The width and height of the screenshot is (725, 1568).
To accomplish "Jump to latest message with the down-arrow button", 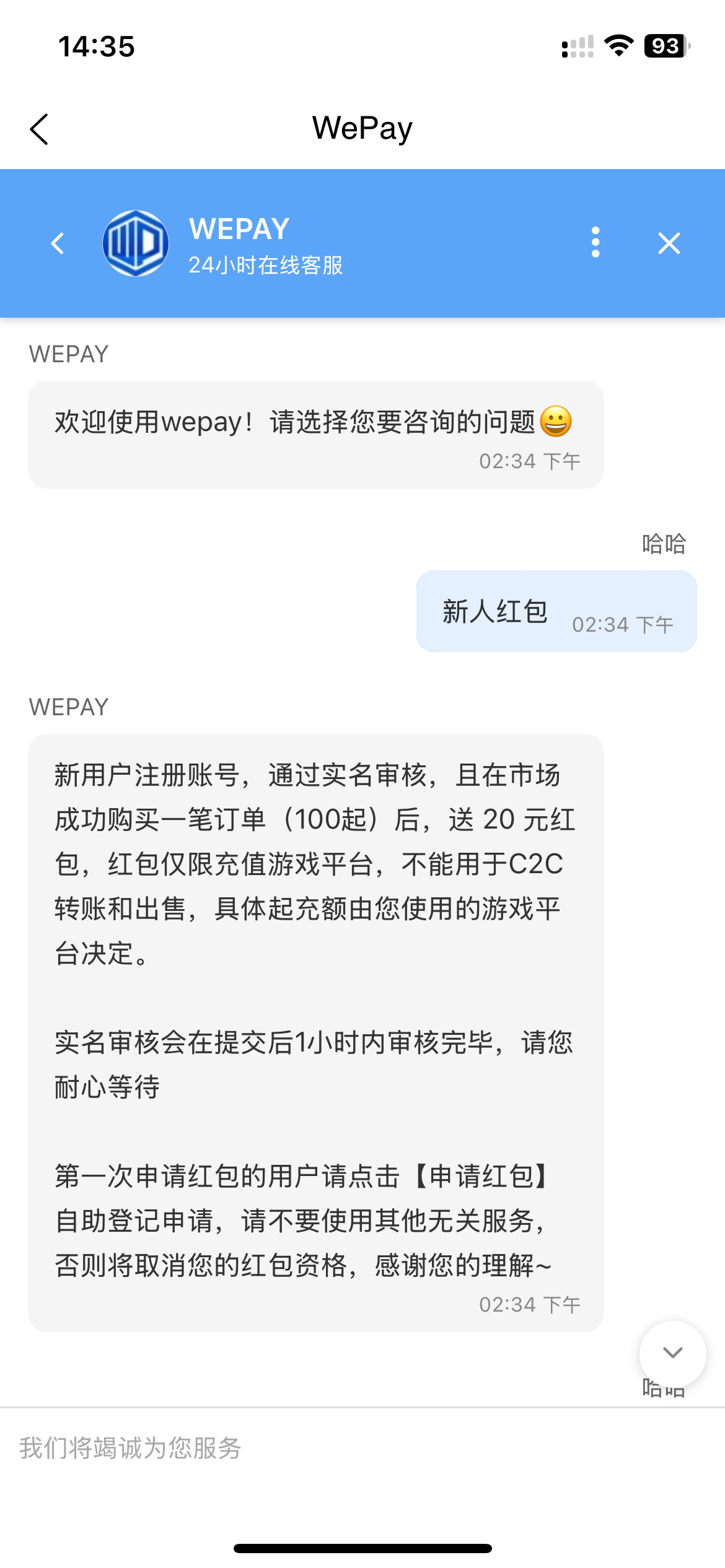I will [672, 1353].
